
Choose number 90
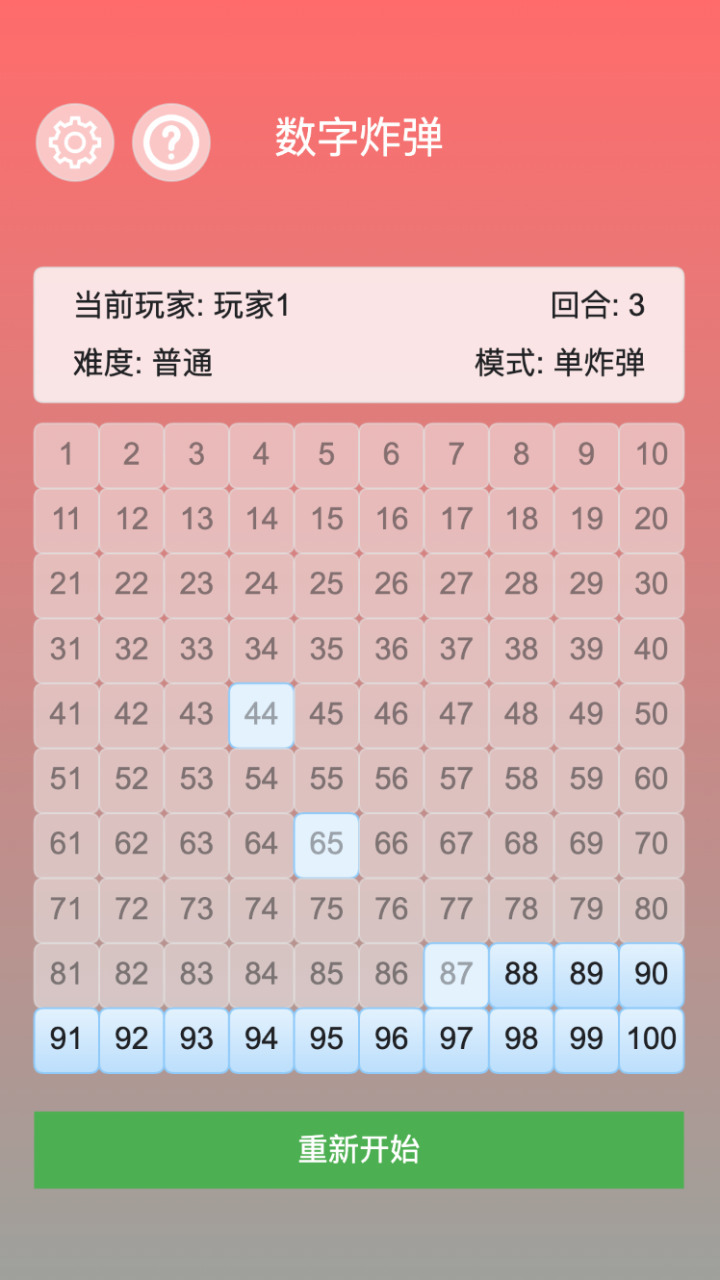point(651,974)
